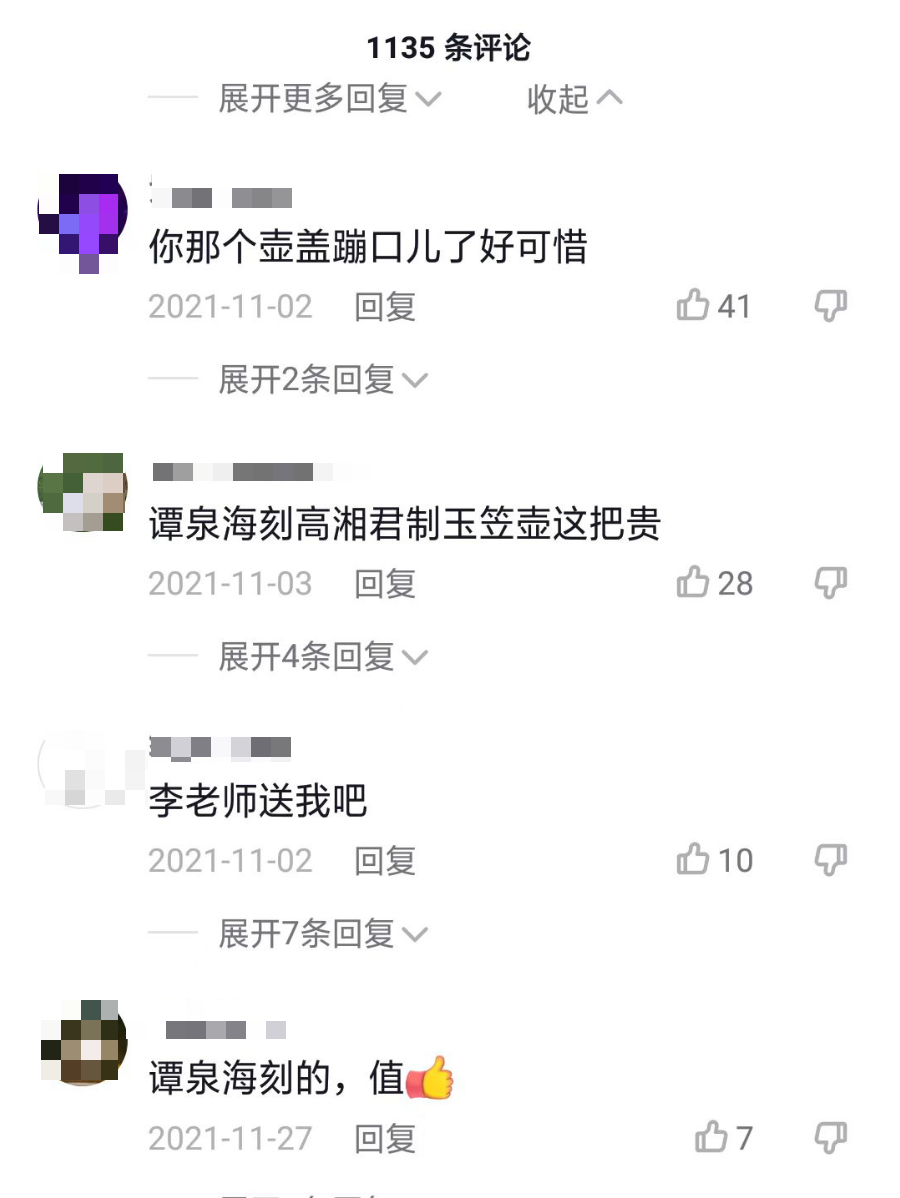Open profile of the 玉笠壶 commenter's avatar
900x1198 pixels.
coord(82,492)
